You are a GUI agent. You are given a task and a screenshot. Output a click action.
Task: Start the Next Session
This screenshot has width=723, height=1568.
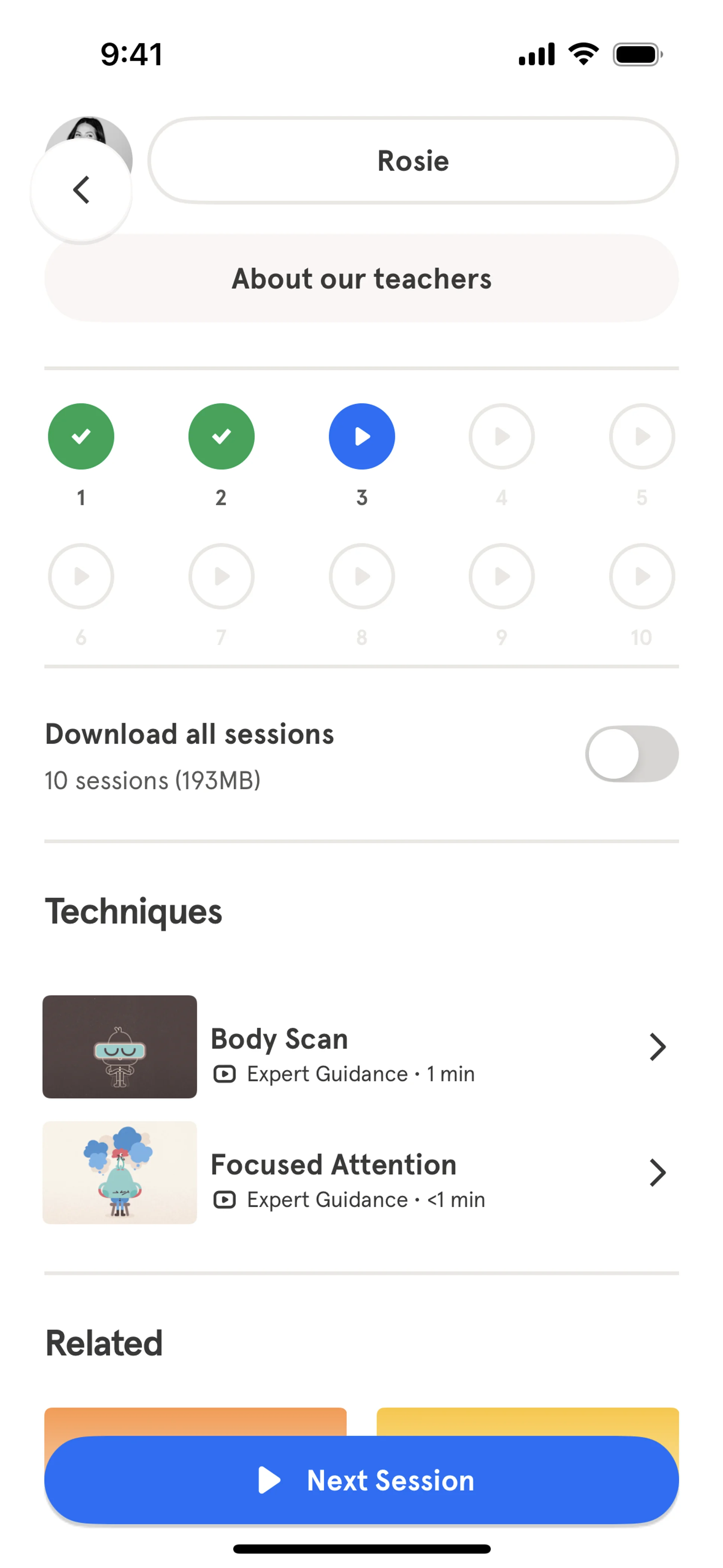click(361, 1480)
